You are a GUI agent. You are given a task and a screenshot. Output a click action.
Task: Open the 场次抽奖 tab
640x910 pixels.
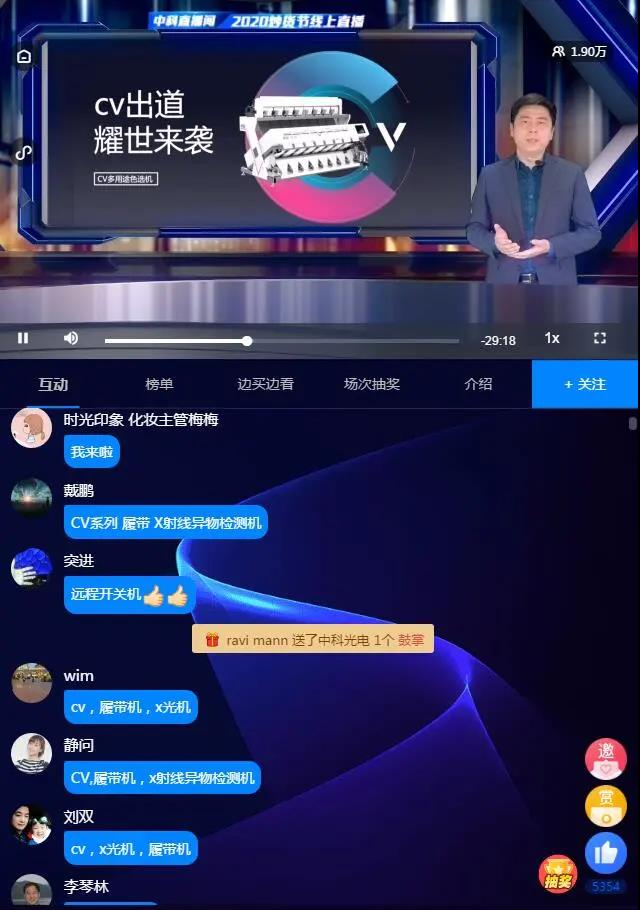click(372, 385)
